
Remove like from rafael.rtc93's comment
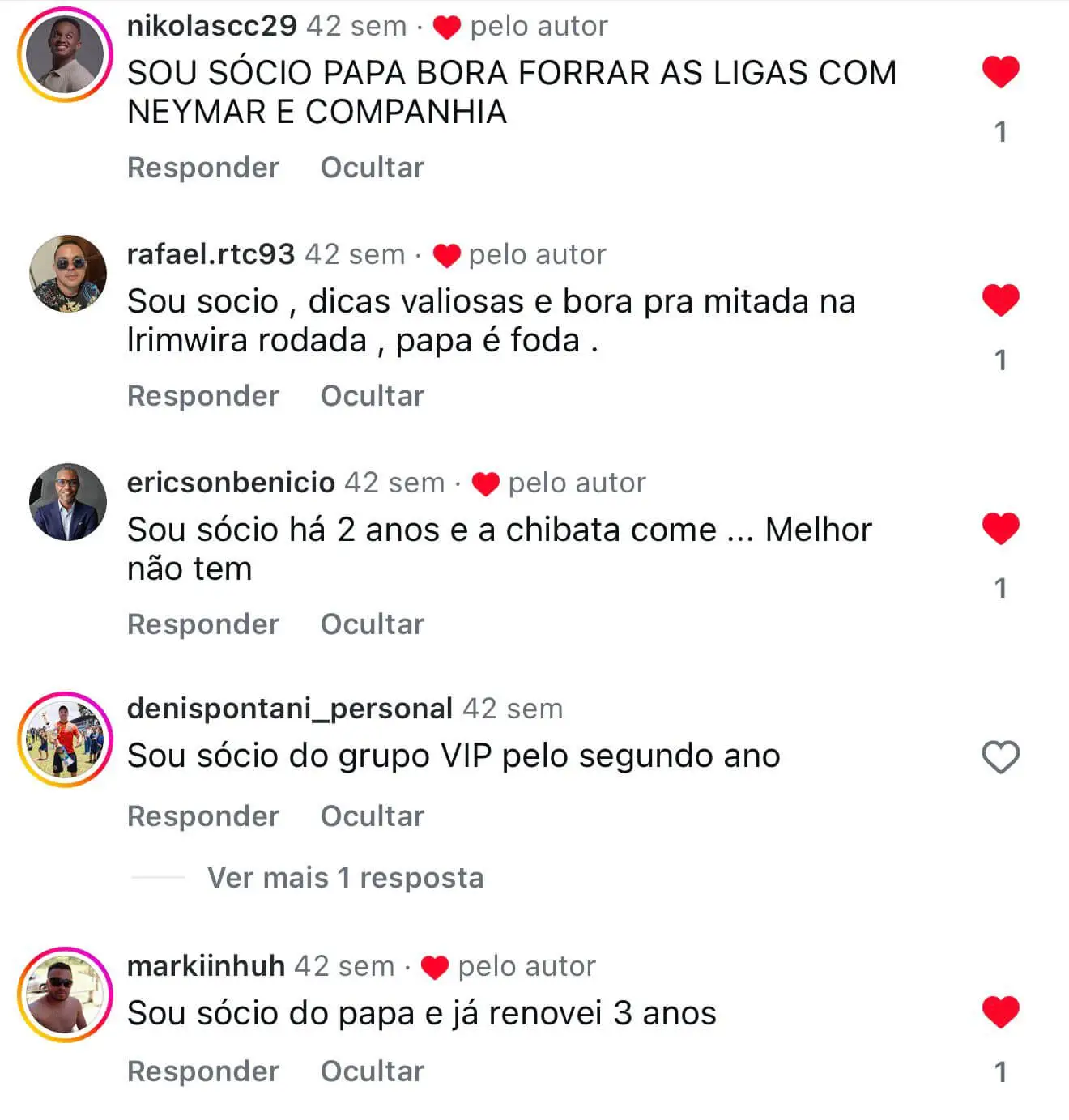1000,301
